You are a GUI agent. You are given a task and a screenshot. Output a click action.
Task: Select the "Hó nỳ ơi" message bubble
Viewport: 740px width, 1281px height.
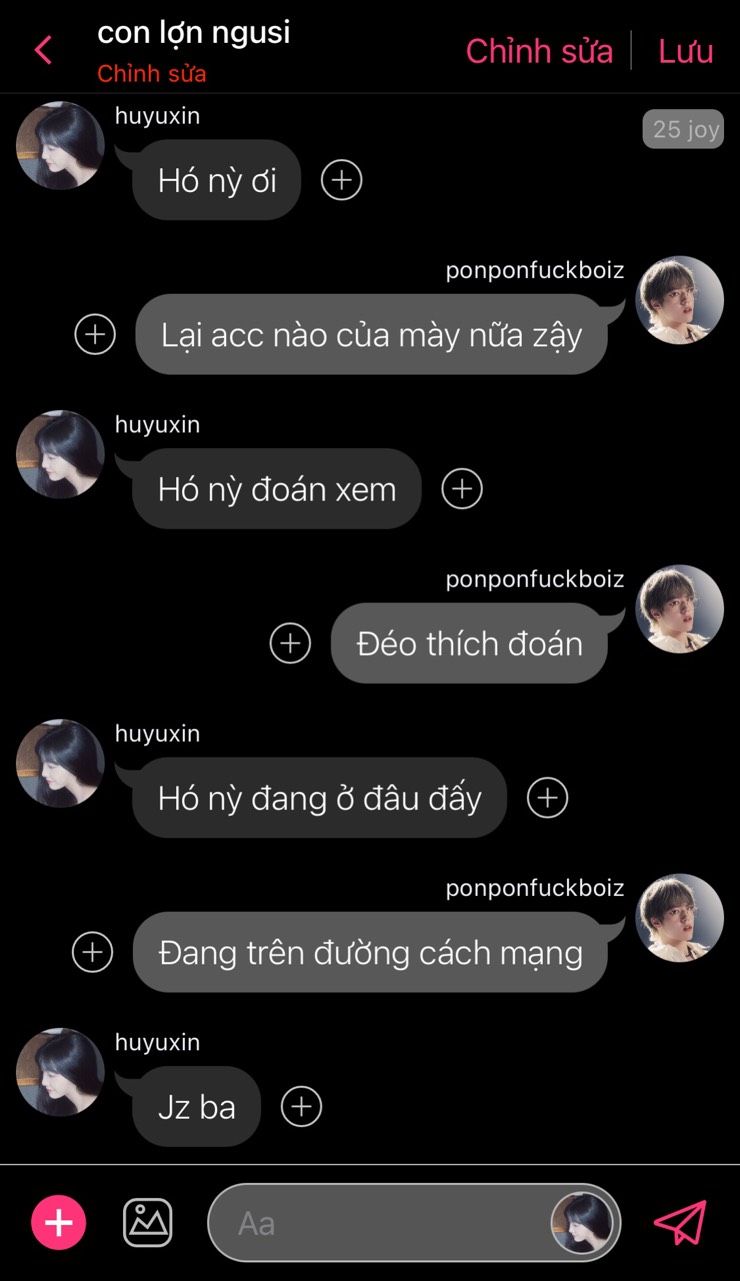point(217,180)
